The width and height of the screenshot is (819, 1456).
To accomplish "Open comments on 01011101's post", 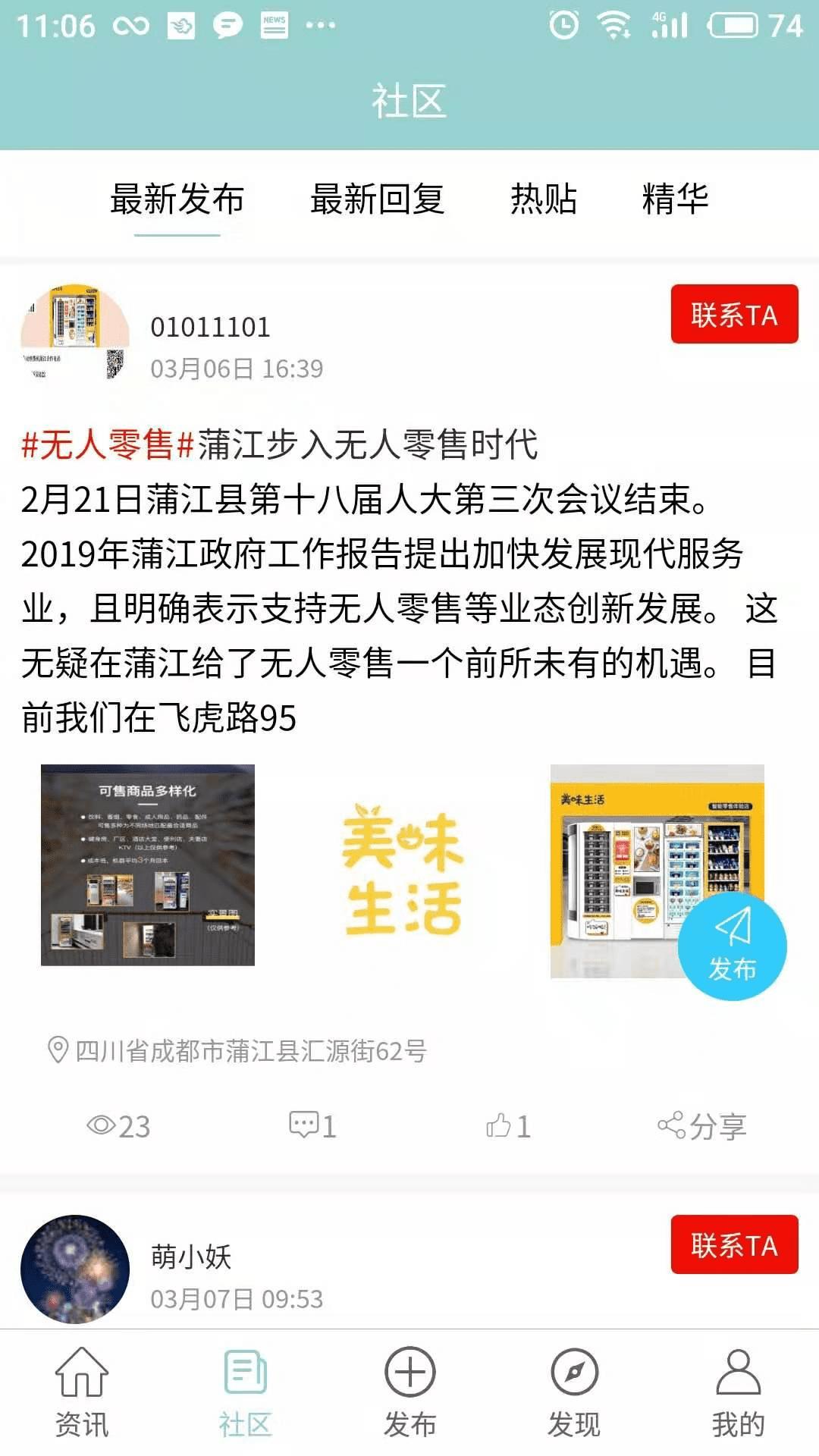I will [312, 1126].
